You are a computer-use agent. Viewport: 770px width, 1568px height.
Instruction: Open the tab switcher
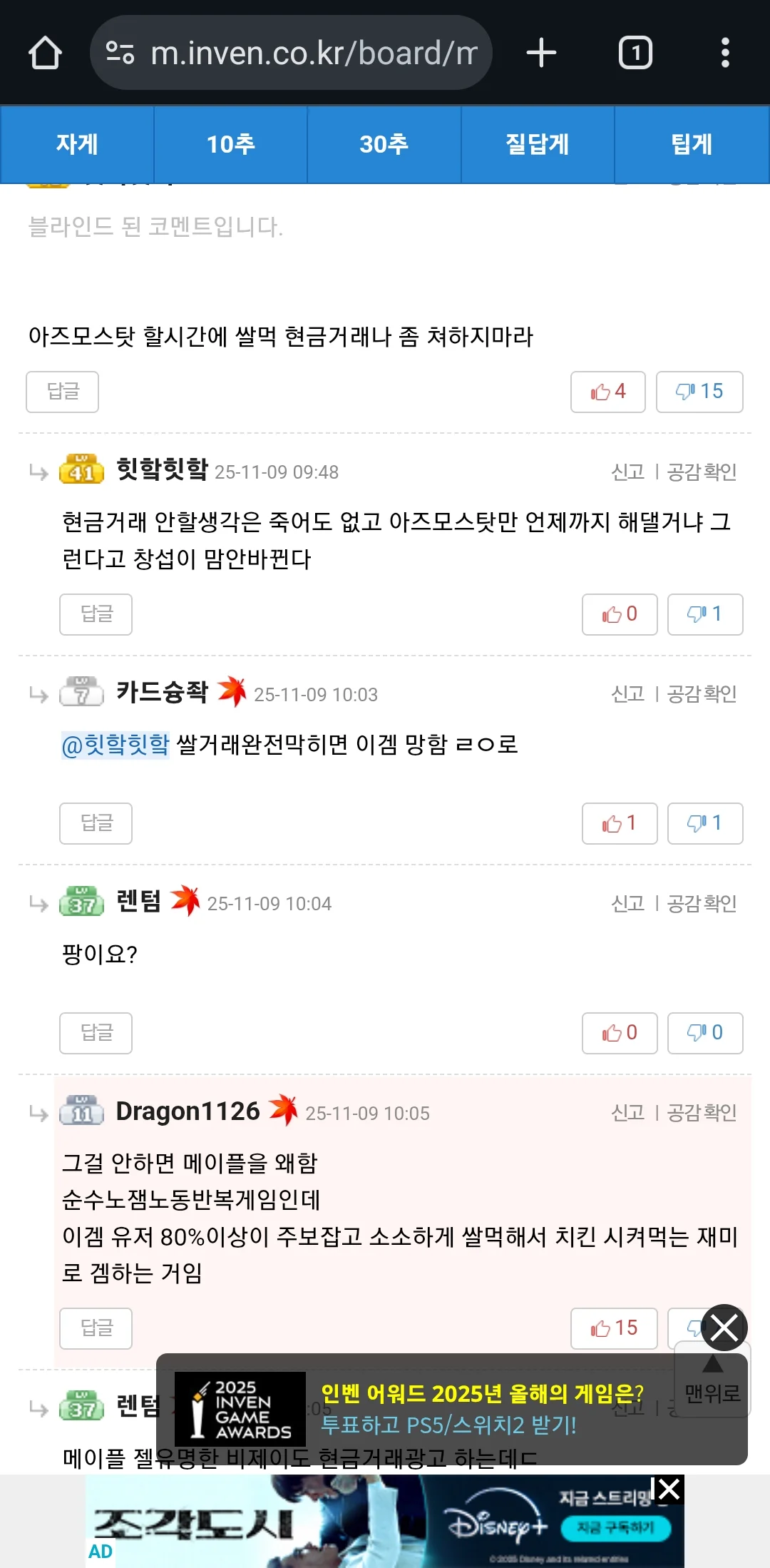[635, 53]
